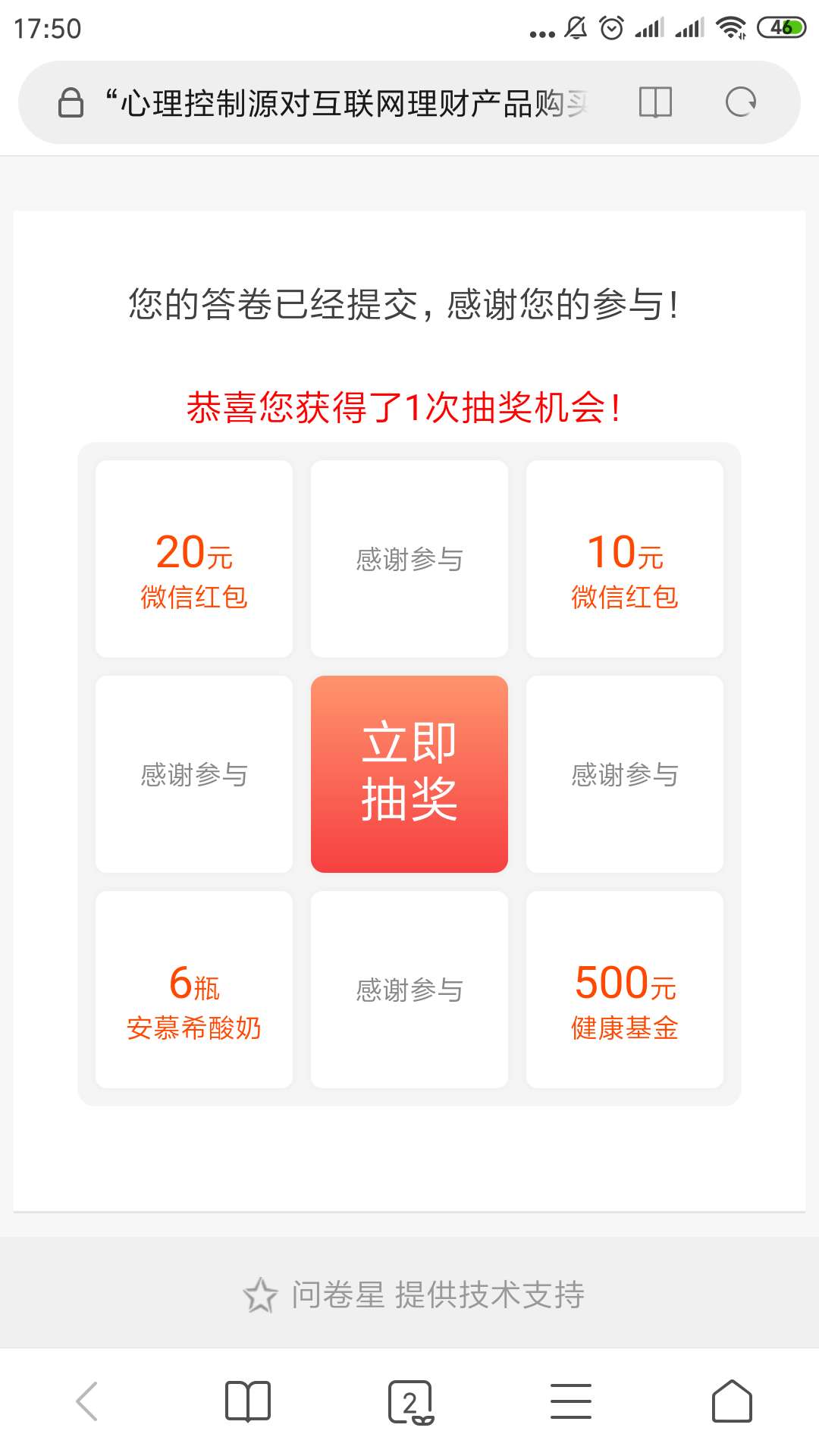The height and width of the screenshot is (1456, 819).
Task: Reload the page with refresh icon
Action: [x=740, y=102]
